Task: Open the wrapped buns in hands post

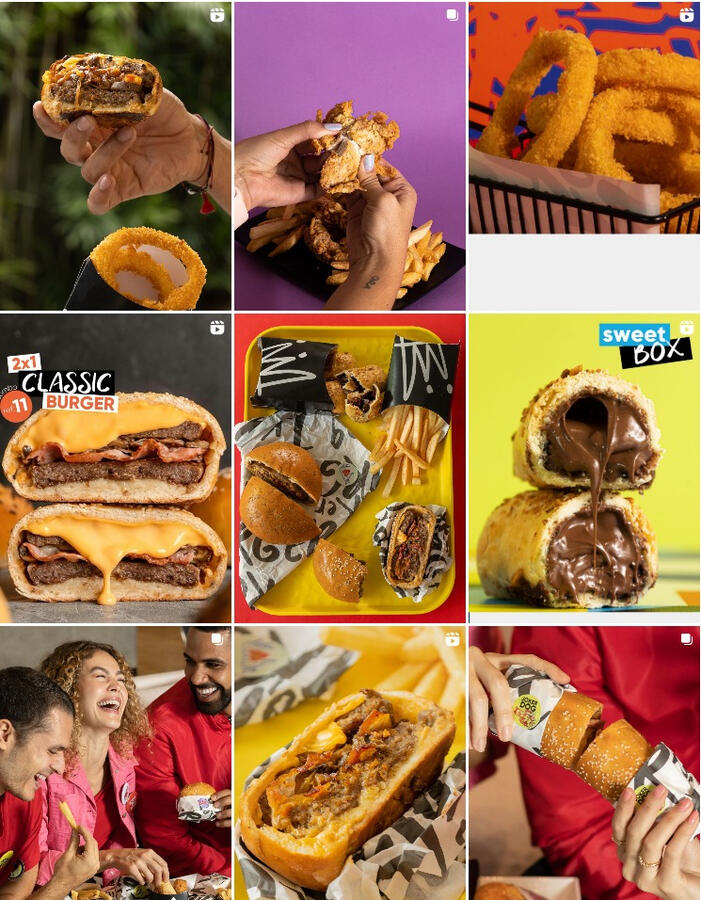Action: point(583,762)
